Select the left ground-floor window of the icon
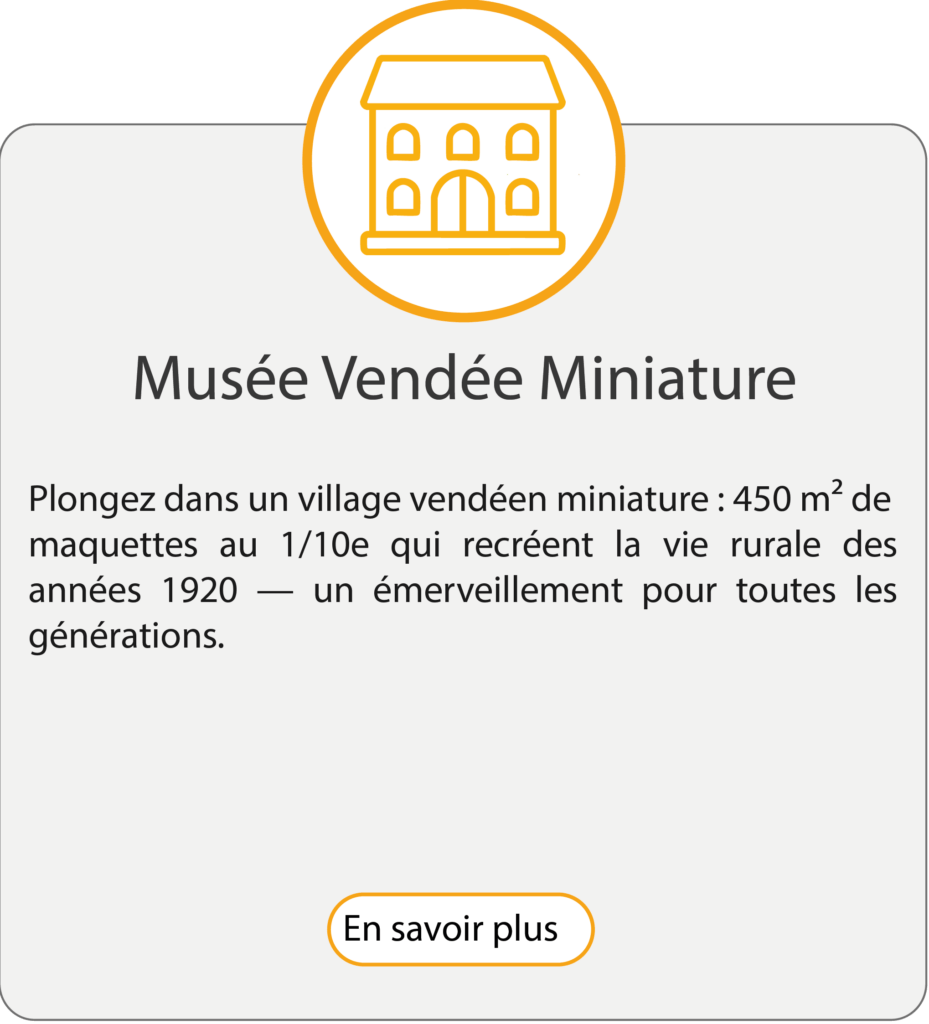 (x=404, y=200)
